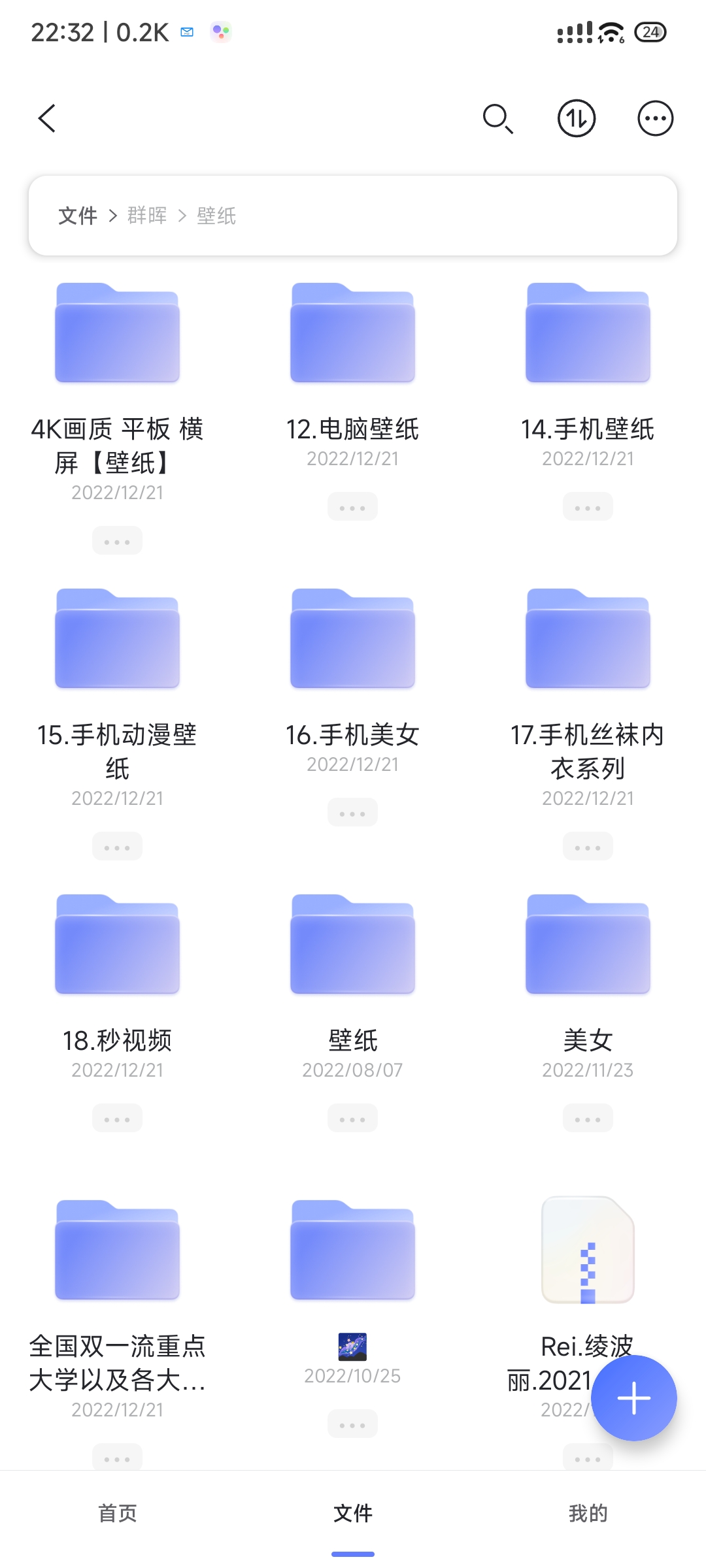Open the 14.手机壁纸 folder

[x=586, y=333]
